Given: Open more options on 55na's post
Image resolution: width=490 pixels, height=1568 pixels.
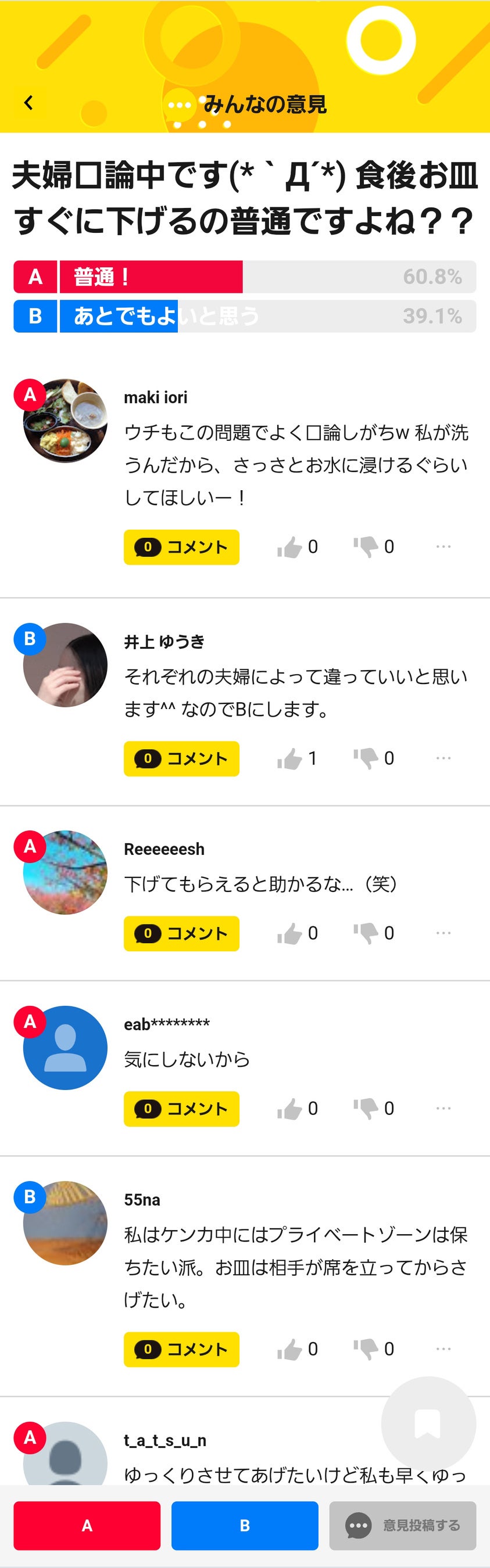Looking at the screenshot, I should point(443,1349).
